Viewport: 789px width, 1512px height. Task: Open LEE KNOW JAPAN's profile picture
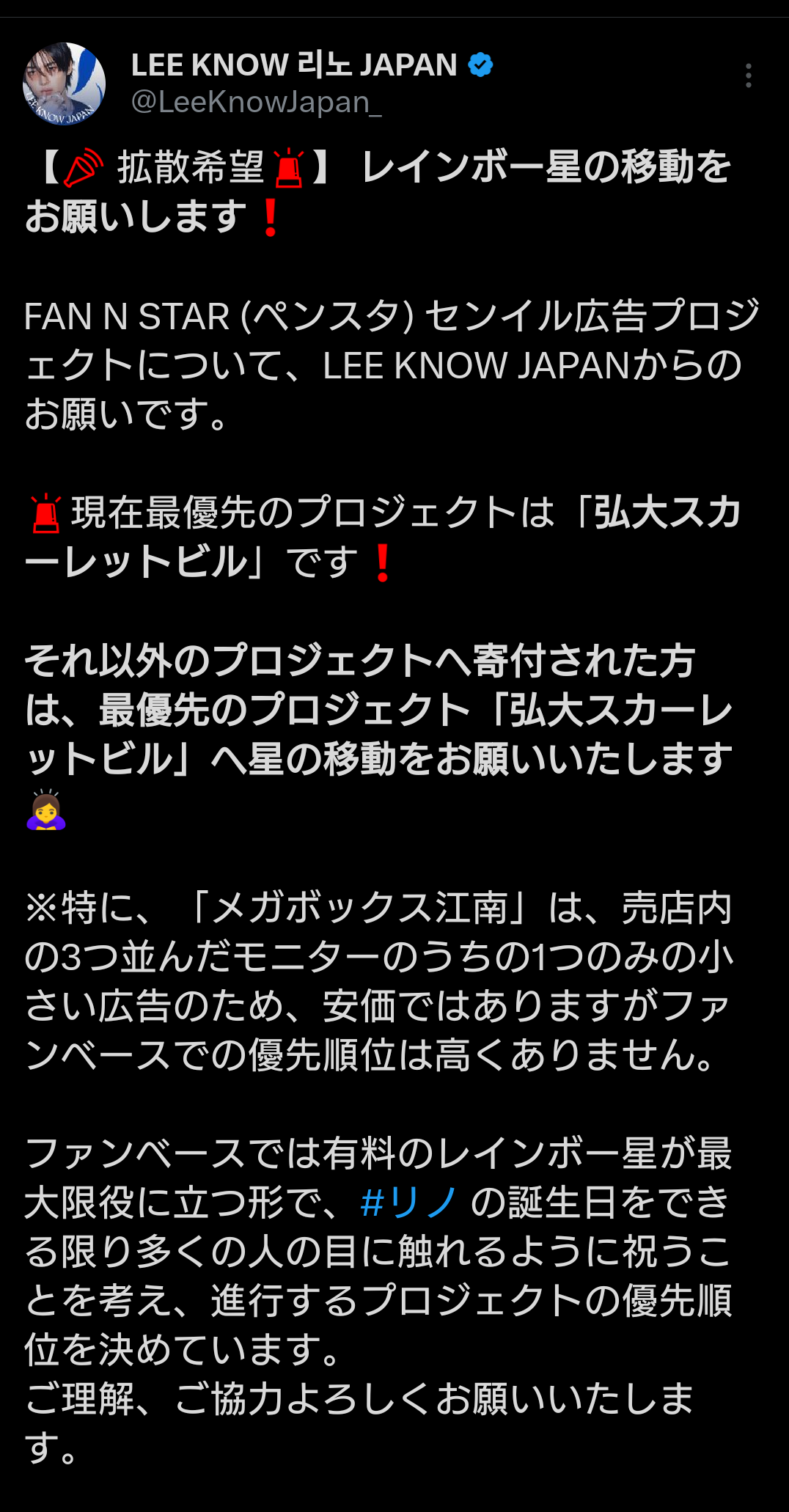click(x=65, y=84)
